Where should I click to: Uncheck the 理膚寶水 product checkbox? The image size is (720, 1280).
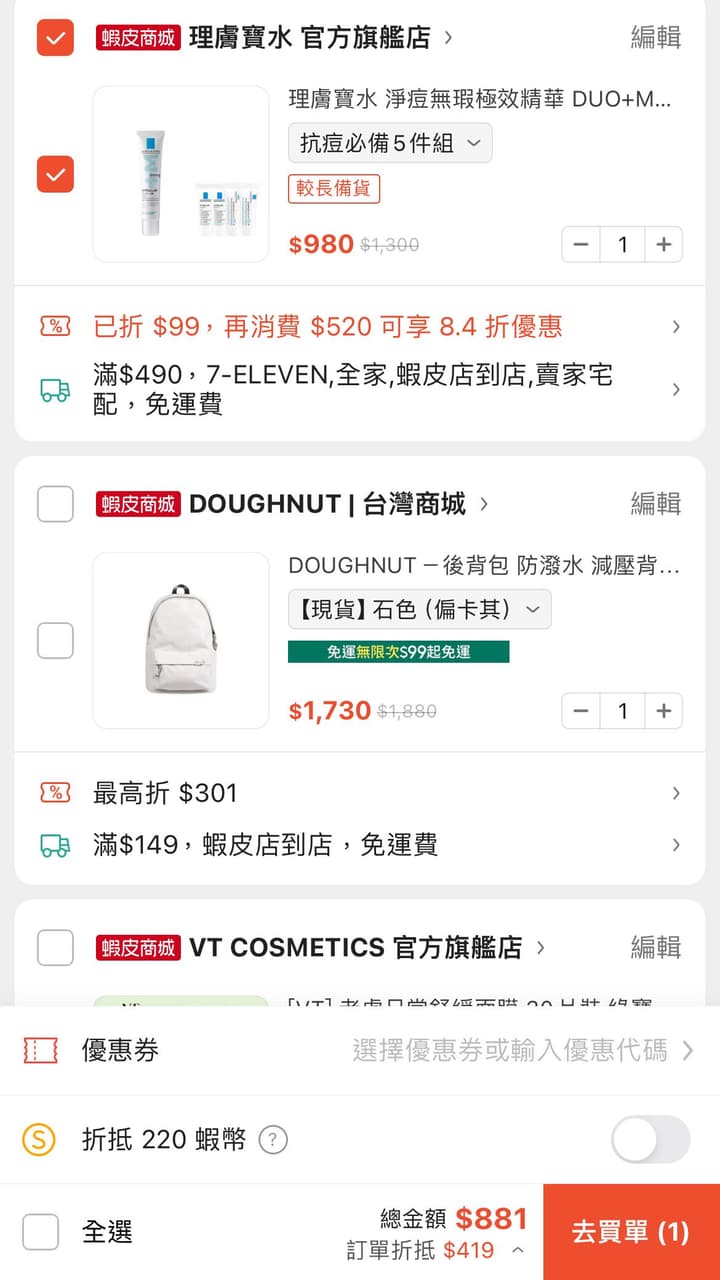55,174
